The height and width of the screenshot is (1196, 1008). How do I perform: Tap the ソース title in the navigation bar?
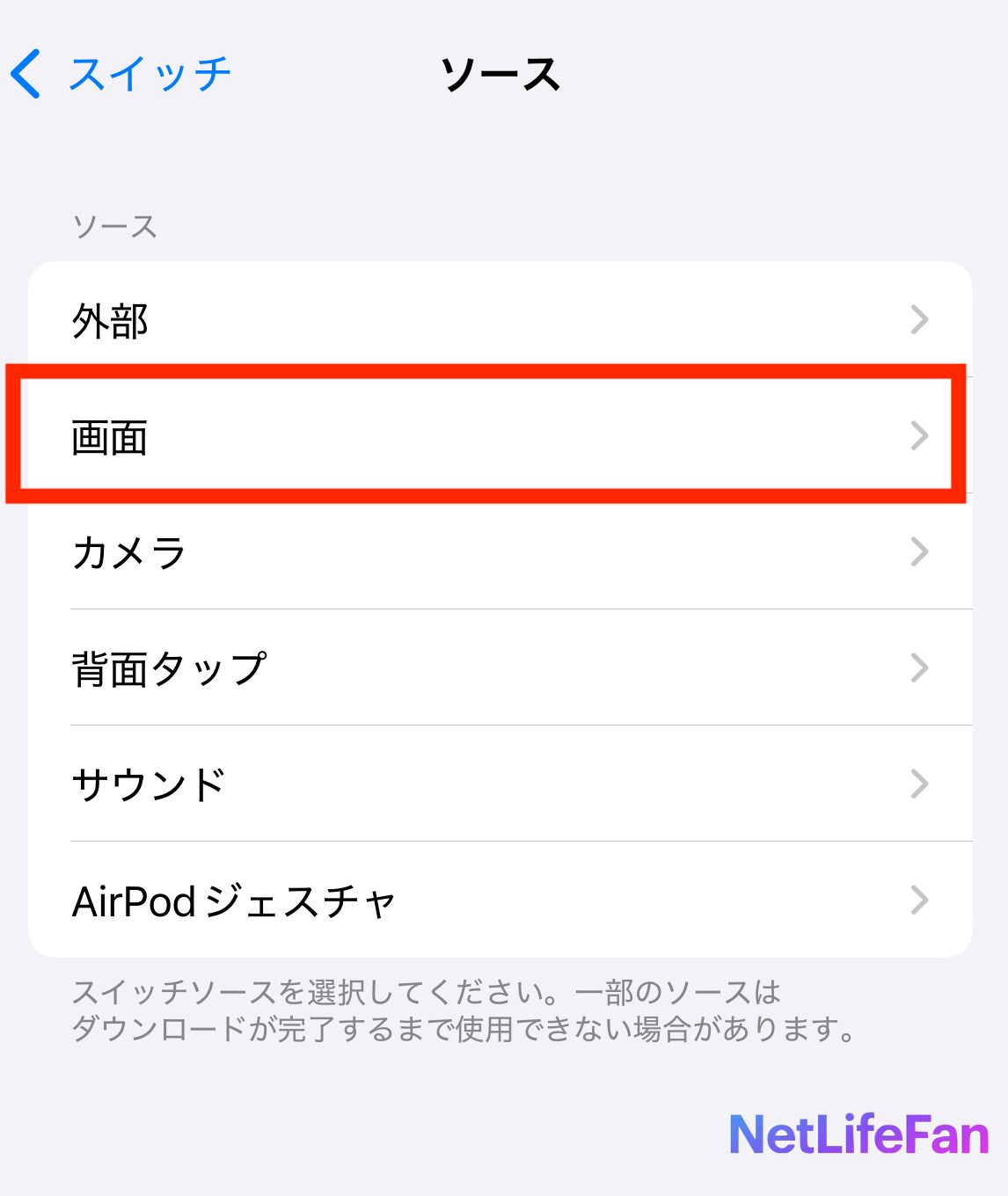pyautogui.click(x=503, y=77)
